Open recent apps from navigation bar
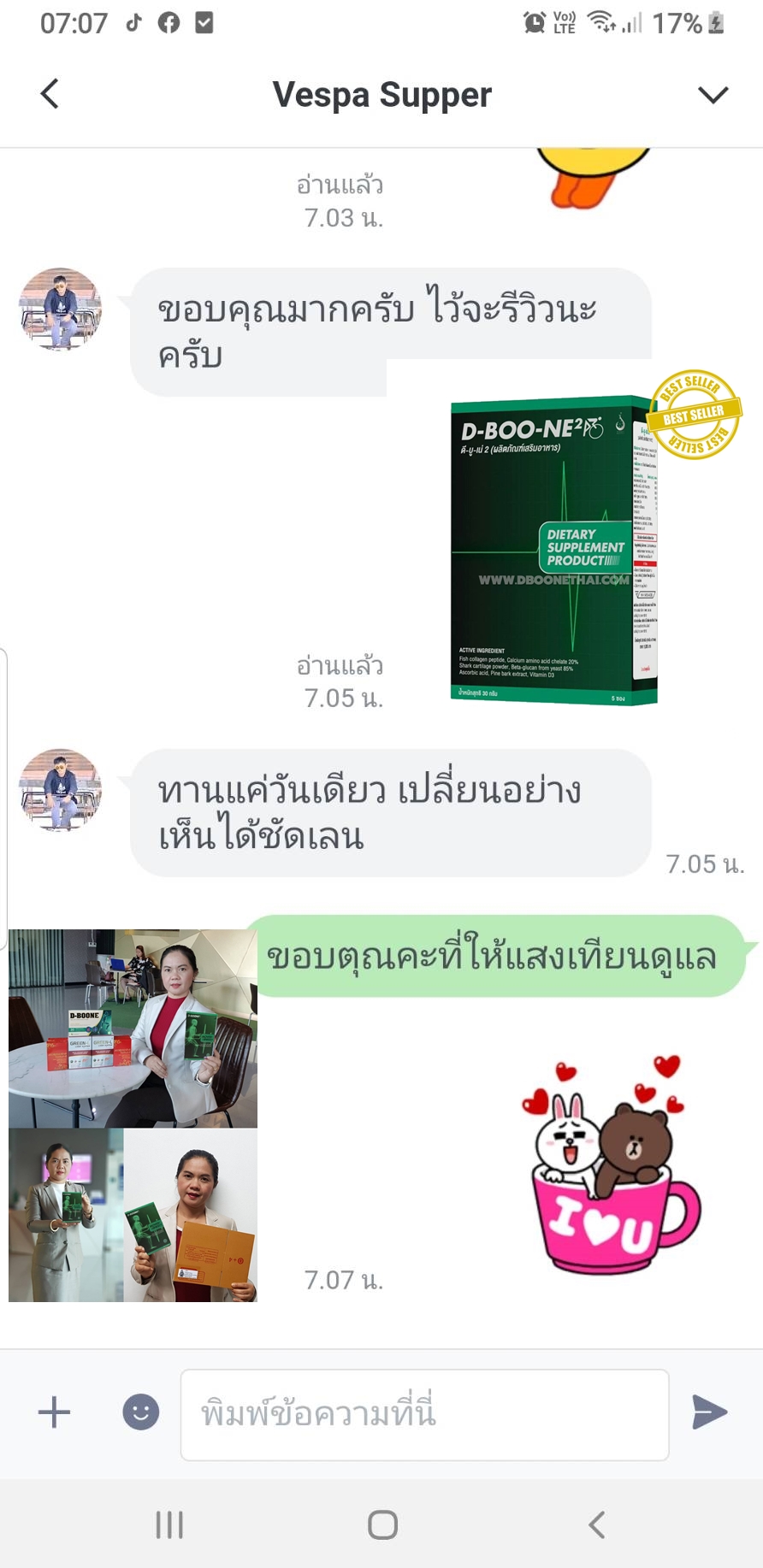Viewport: 763px width, 1568px height. 169,1524
